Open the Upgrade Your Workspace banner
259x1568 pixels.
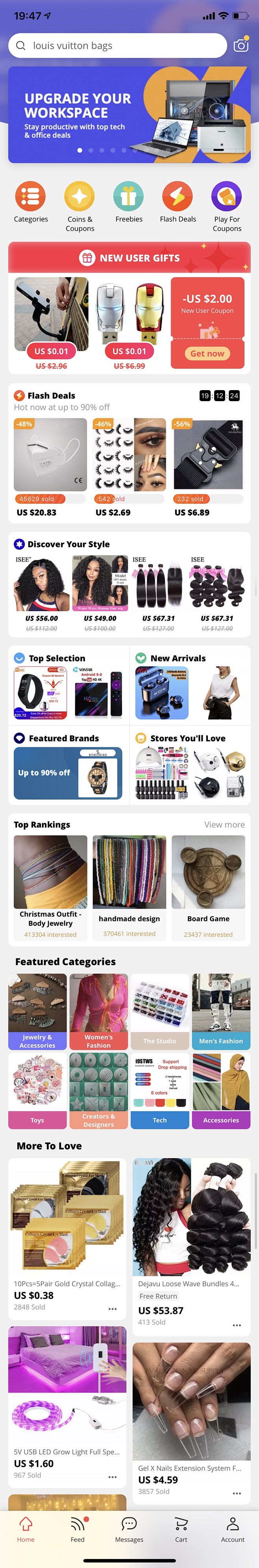pyautogui.click(x=129, y=114)
